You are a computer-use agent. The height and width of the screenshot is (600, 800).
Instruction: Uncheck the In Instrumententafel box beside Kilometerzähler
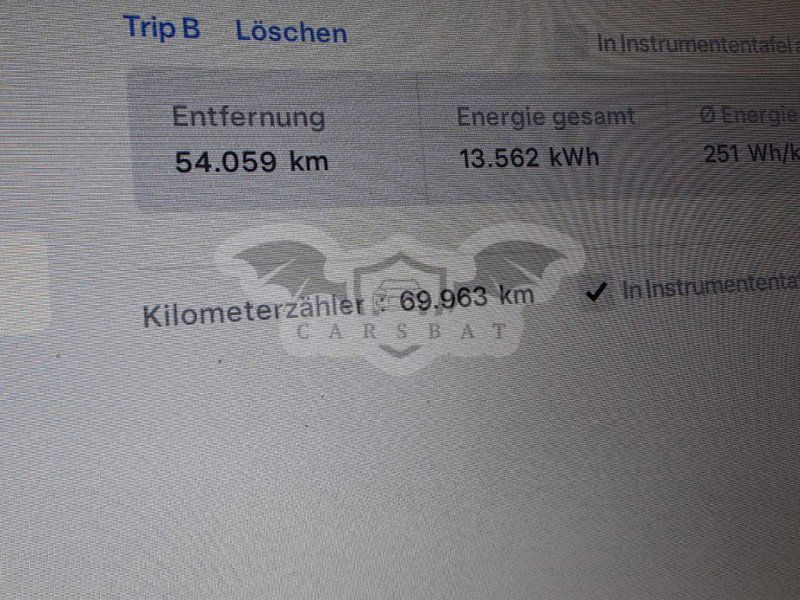pos(597,291)
